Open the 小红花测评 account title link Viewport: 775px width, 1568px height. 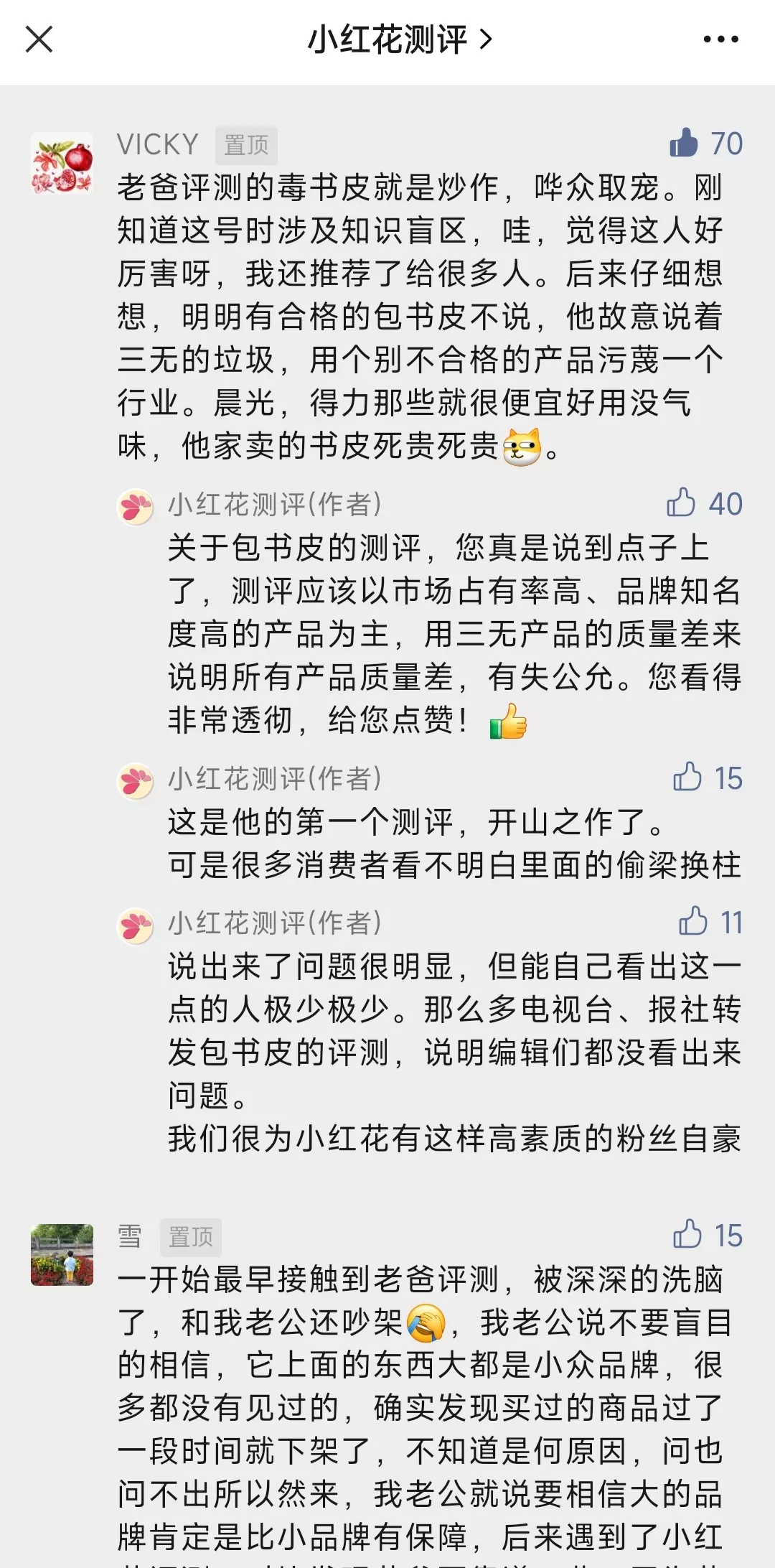(x=400, y=39)
